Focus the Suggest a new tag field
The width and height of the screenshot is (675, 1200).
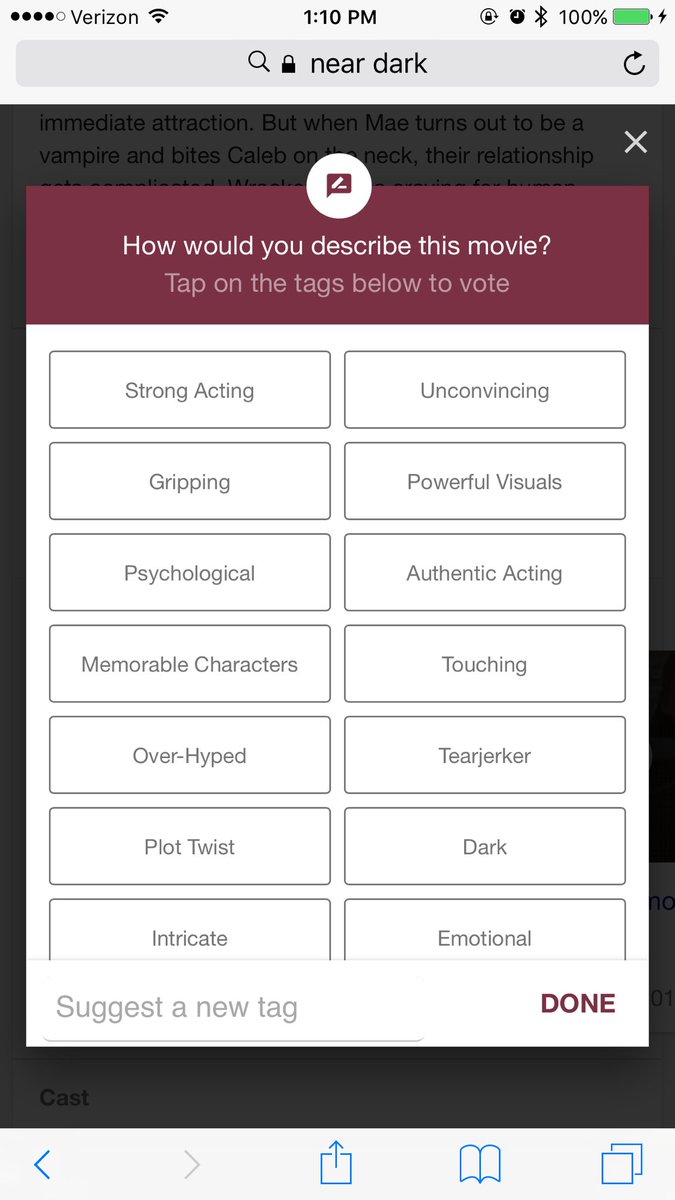[232, 1007]
